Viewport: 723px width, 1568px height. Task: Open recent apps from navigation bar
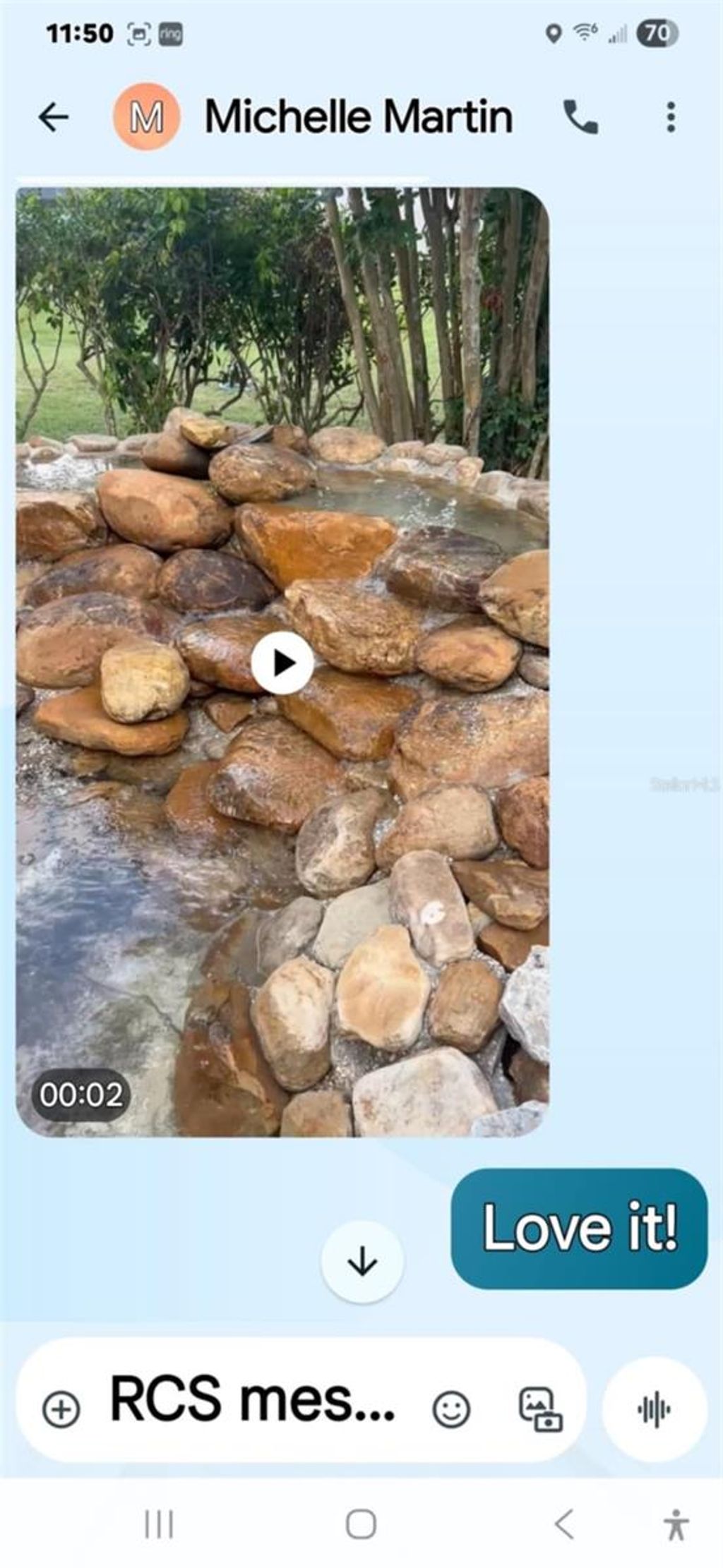click(x=159, y=1525)
